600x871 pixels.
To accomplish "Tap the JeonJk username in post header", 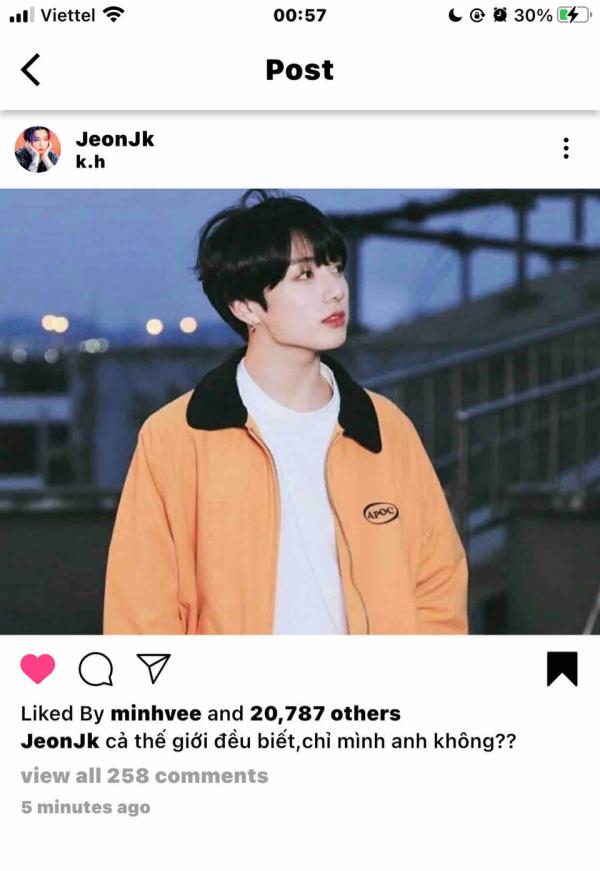I will (x=115, y=139).
